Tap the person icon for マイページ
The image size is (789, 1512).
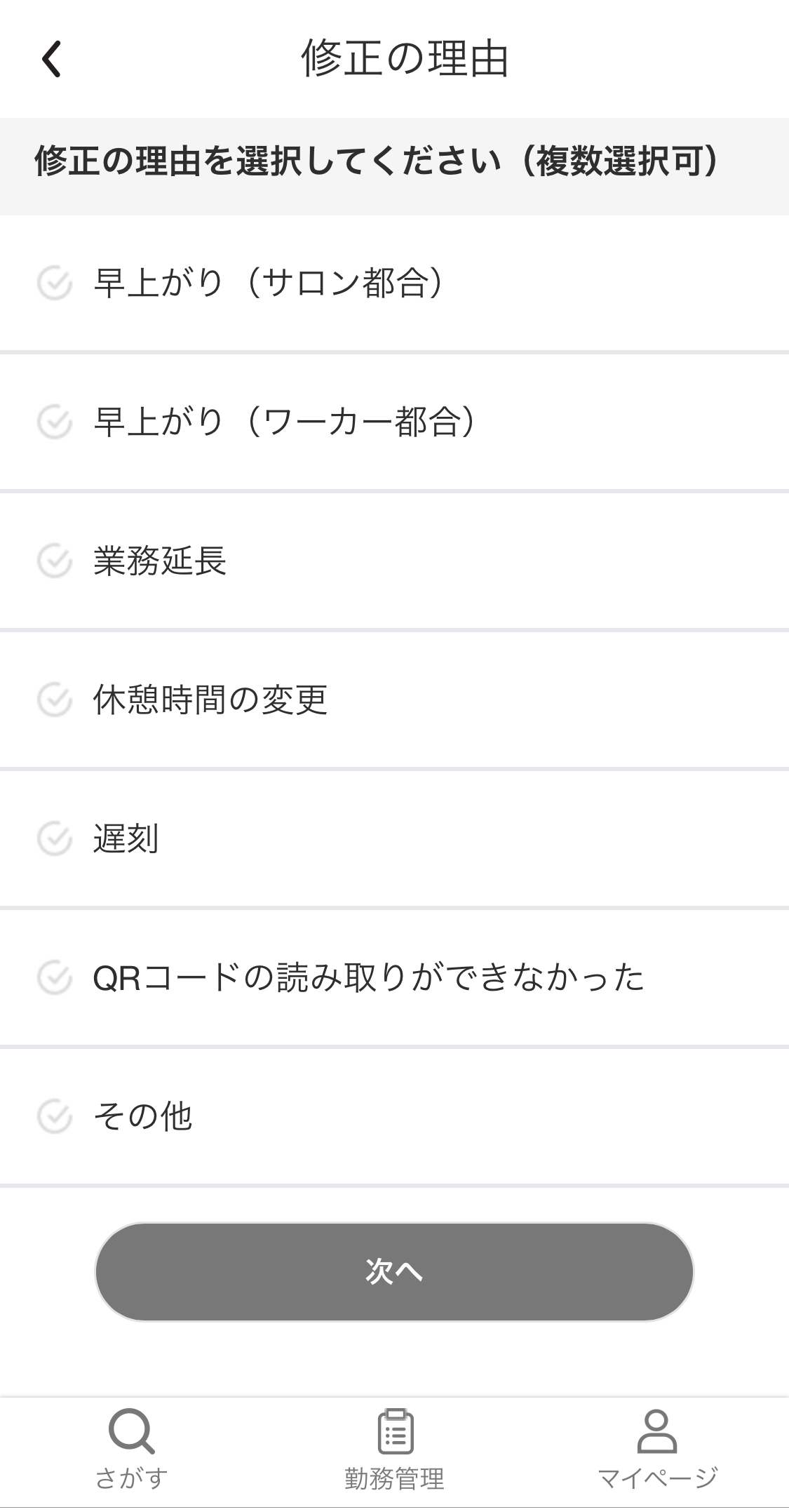(x=657, y=1430)
